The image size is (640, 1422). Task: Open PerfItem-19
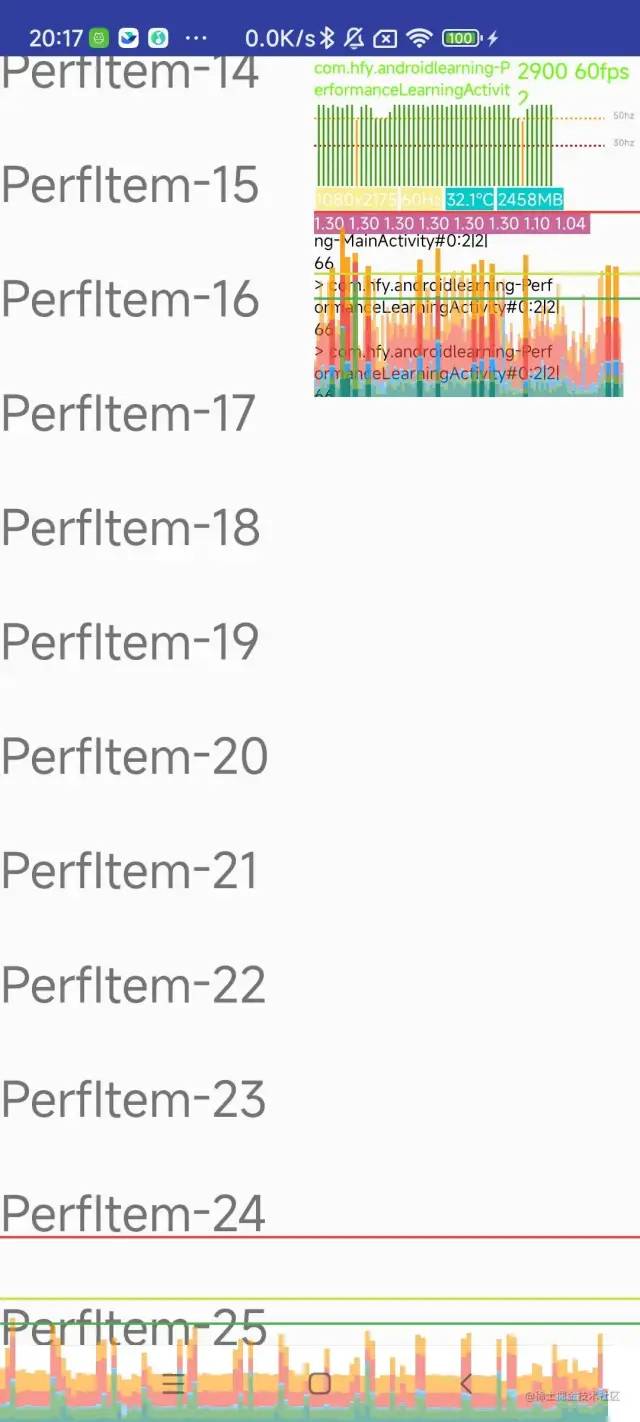(x=131, y=642)
